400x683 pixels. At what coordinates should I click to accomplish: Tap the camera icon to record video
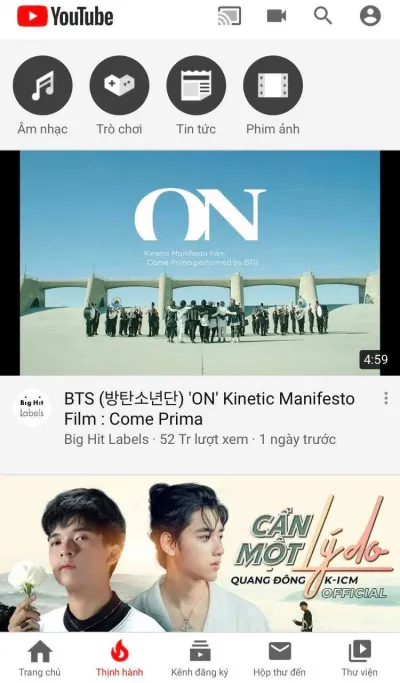coord(276,16)
